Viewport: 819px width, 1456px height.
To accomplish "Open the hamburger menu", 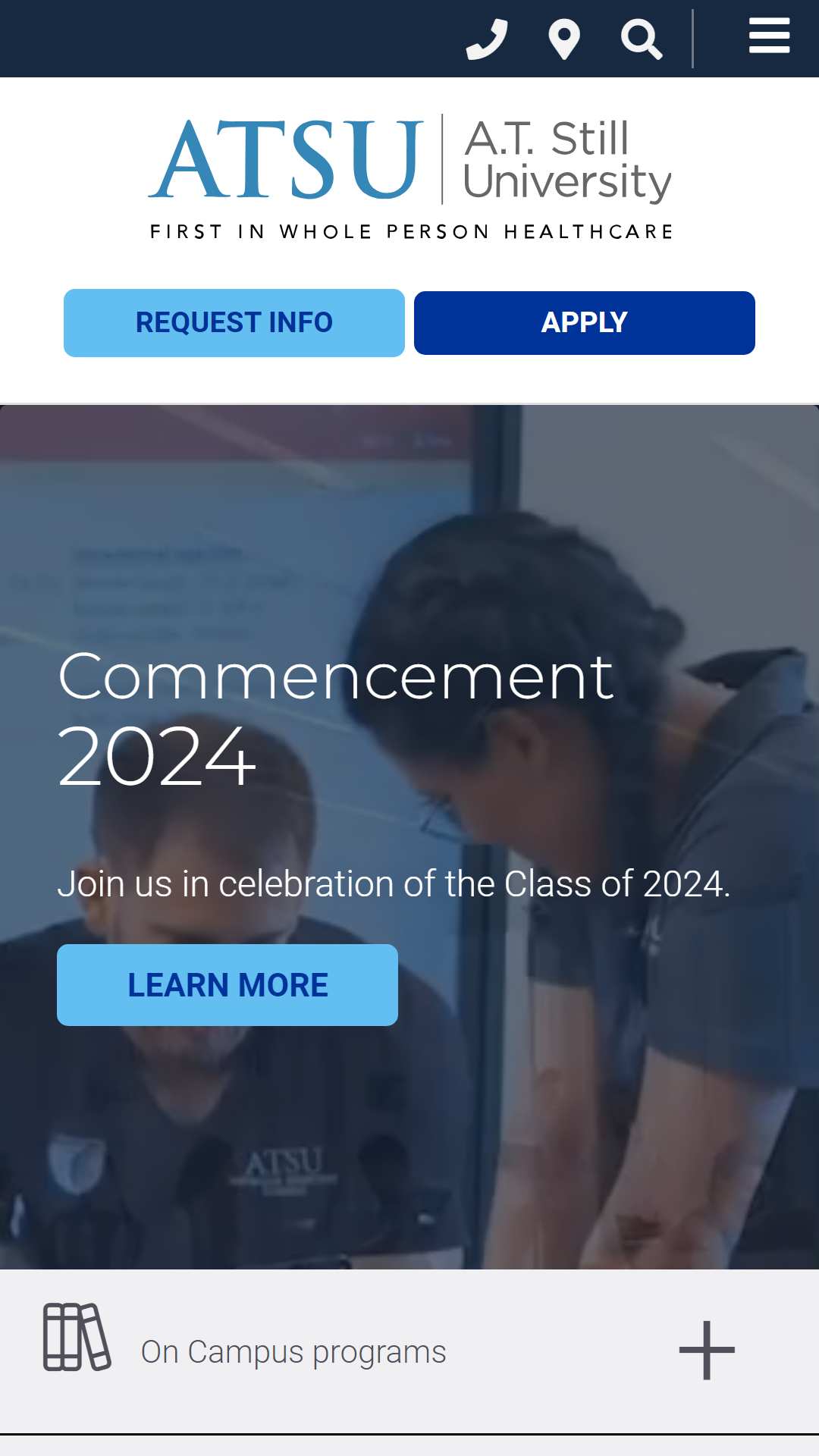I will coord(769,36).
